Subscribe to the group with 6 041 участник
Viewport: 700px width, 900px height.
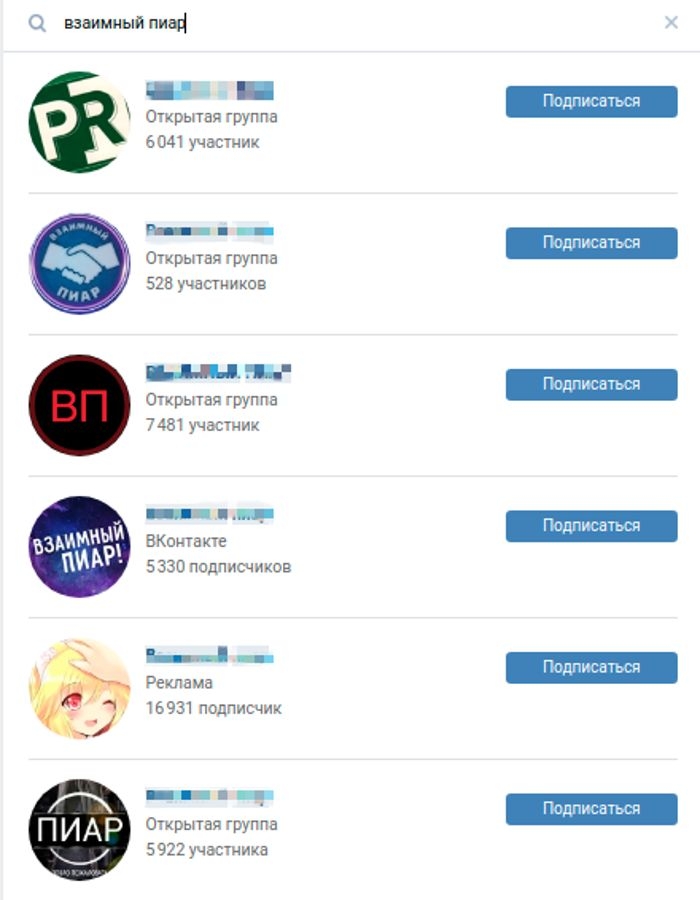[x=591, y=101]
